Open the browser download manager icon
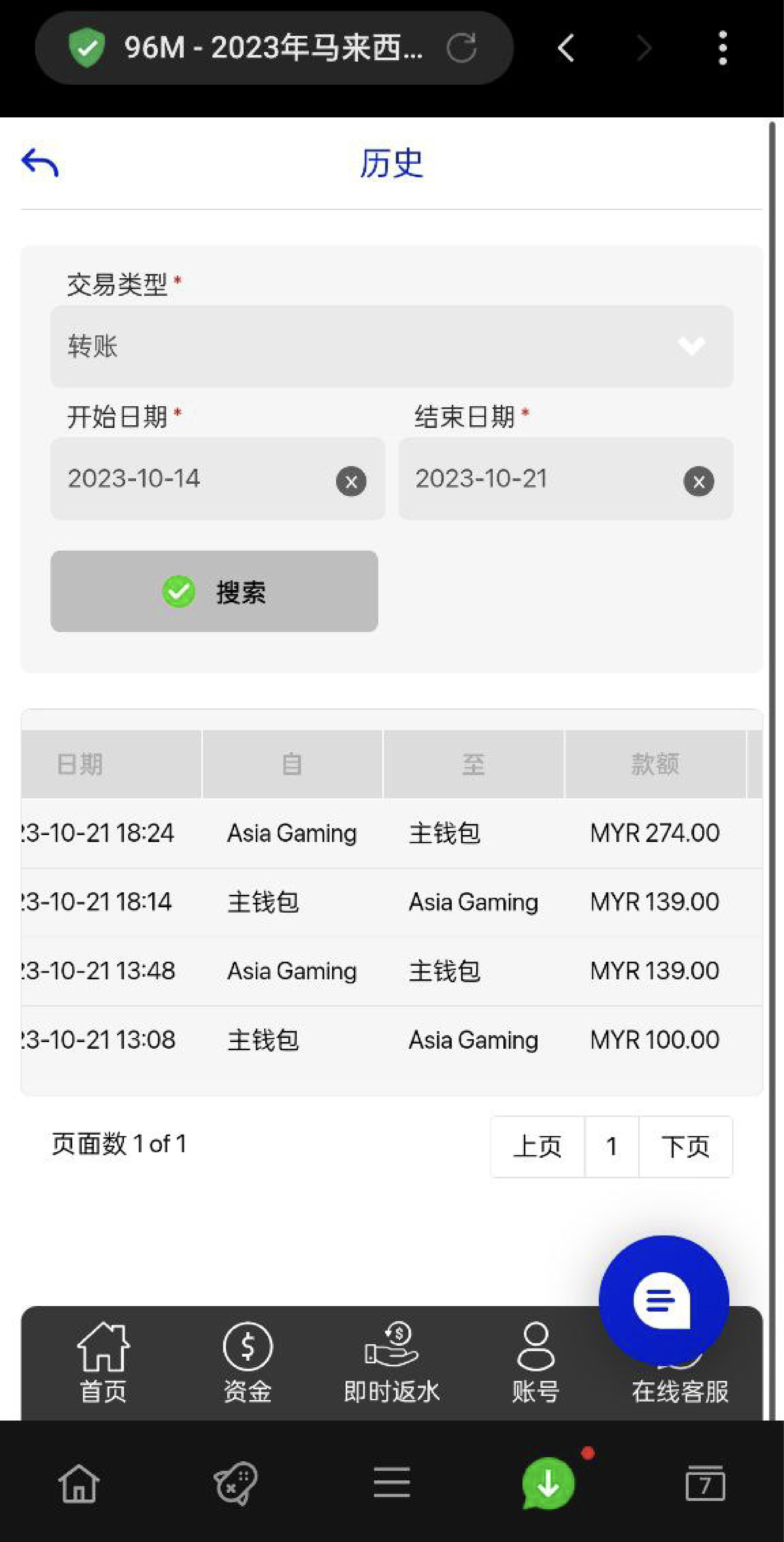The height and width of the screenshot is (1542, 784). (x=548, y=1483)
